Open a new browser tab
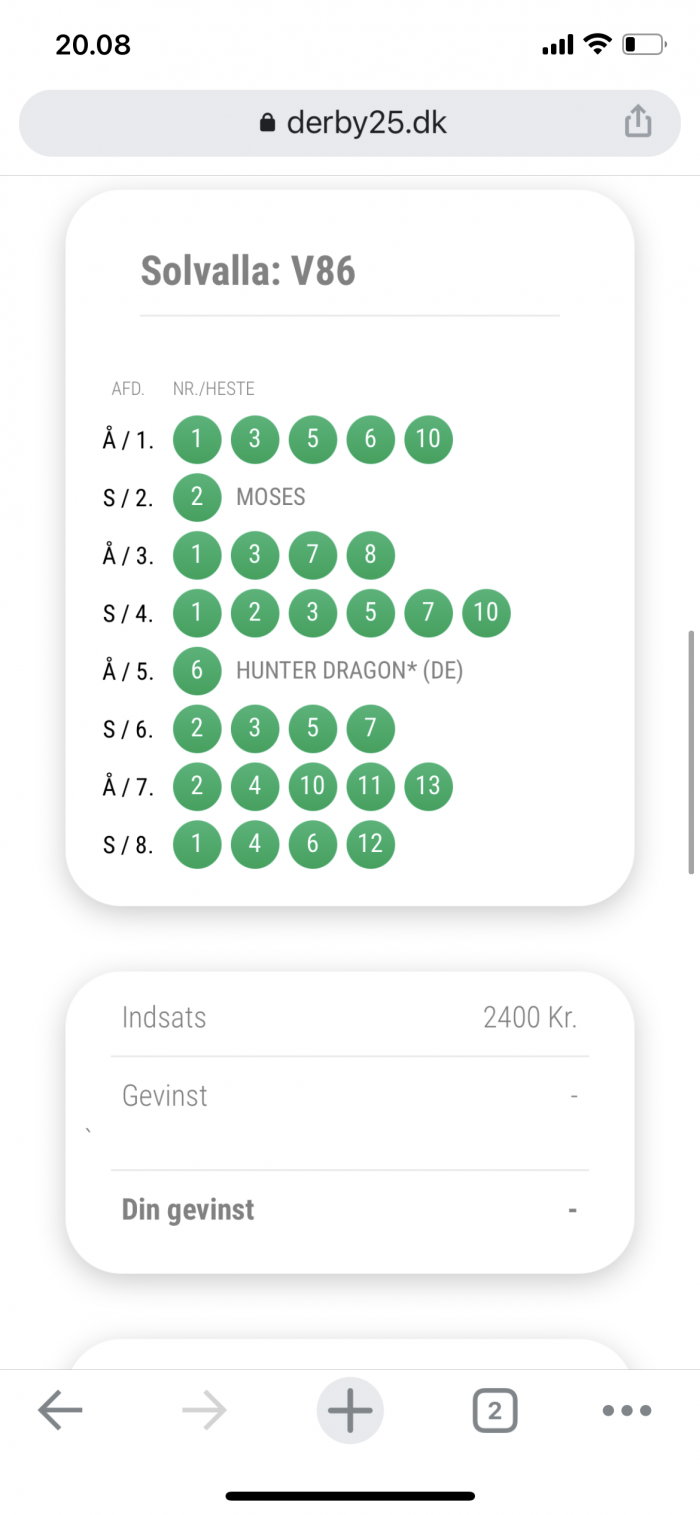The height and width of the screenshot is (1515, 700). [x=350, y=1411]
